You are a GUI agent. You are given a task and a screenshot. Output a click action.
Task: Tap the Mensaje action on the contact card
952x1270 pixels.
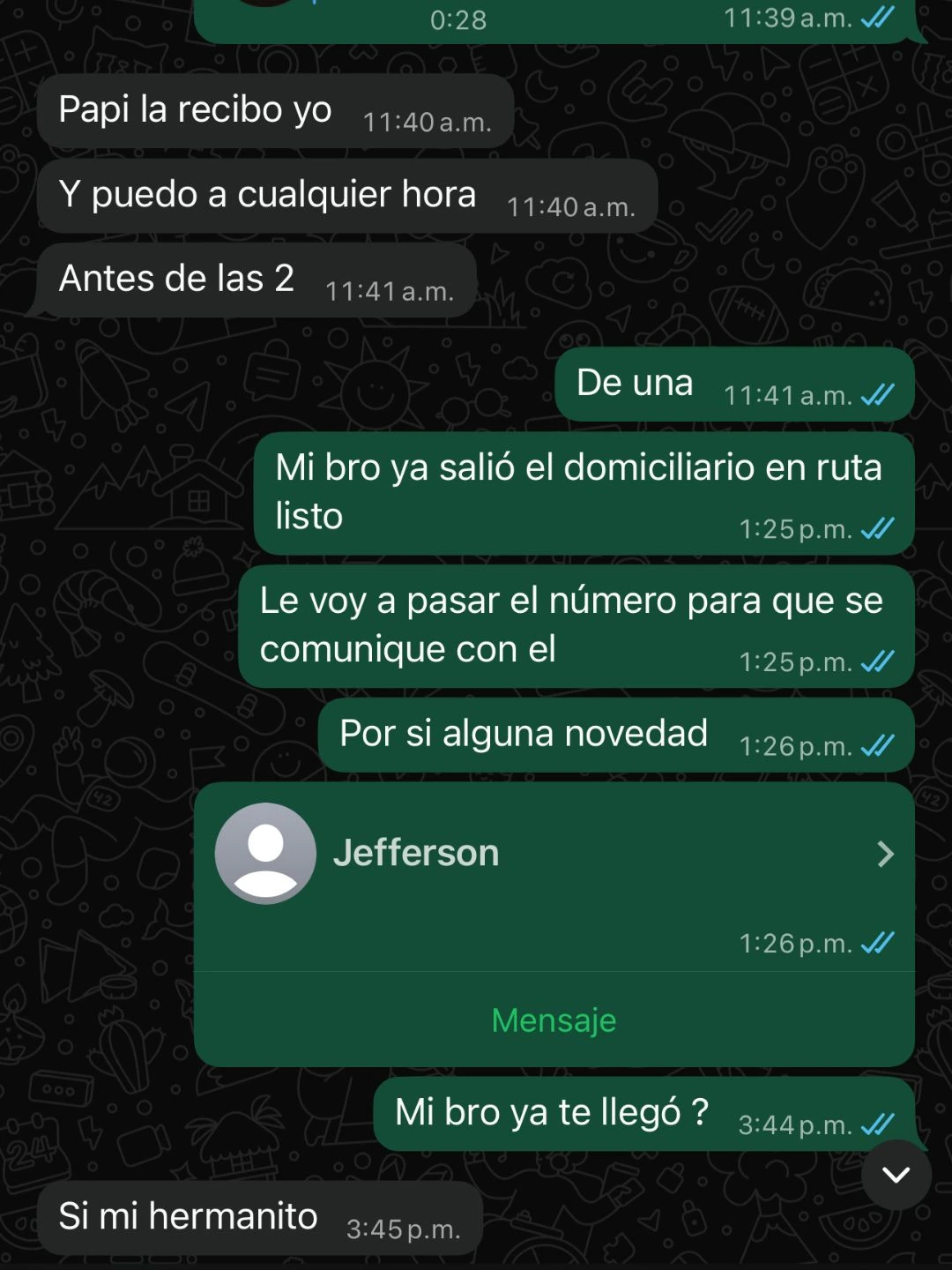(x=553, y=1020)
